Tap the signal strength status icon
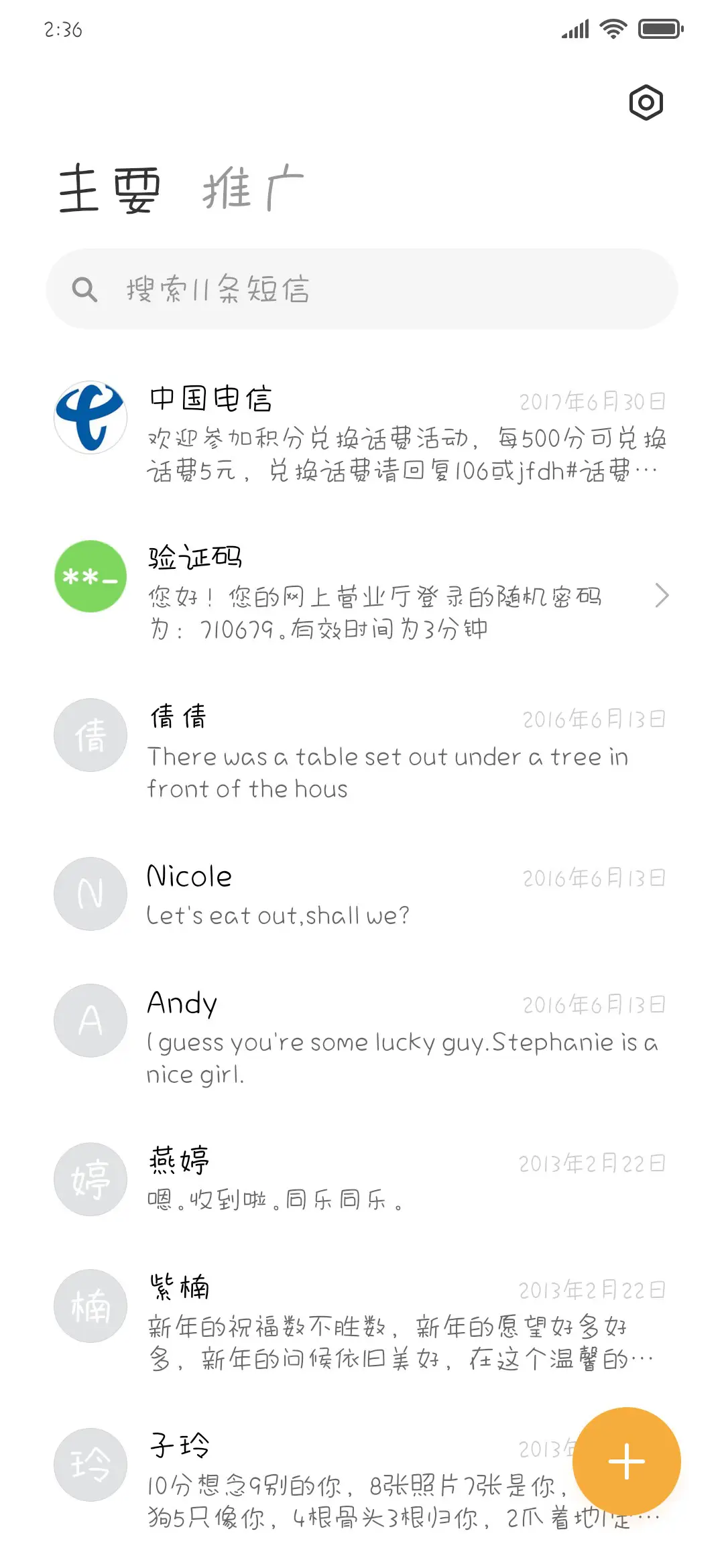This screenshot has height=1568, width=724. pos(573,29)
